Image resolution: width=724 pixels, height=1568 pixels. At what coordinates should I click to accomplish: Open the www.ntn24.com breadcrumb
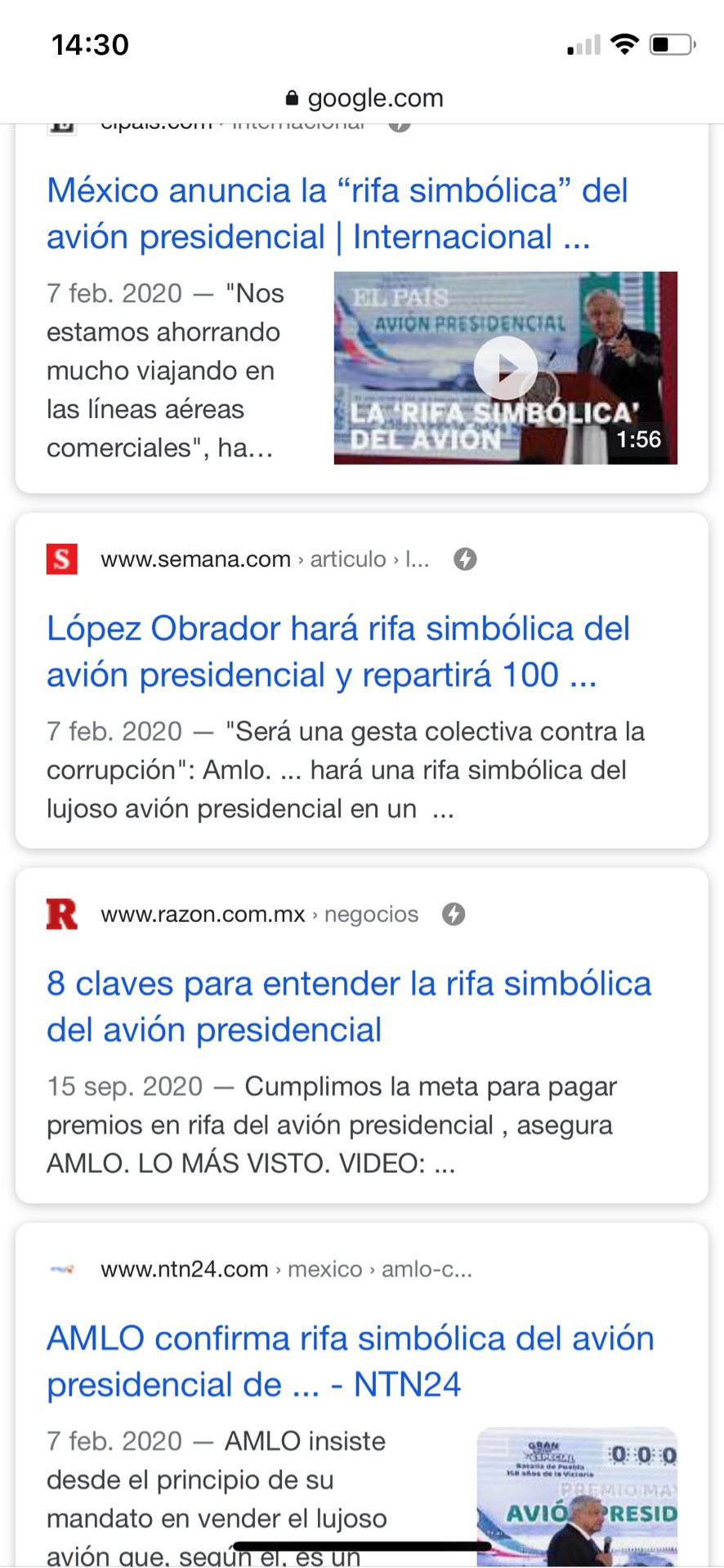point(286,1269)
